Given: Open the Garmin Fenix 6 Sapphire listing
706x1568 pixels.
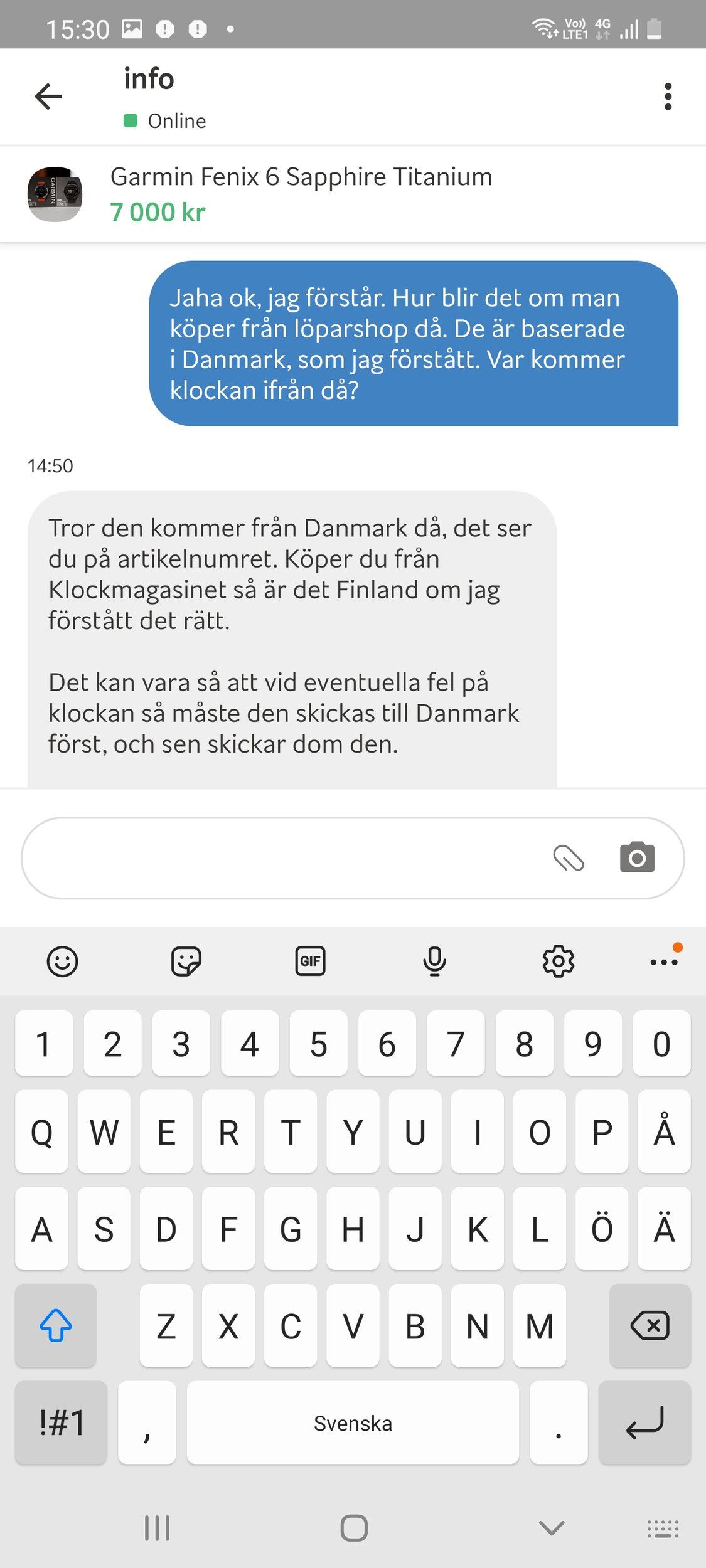Looking at the screenshot, I should 301,177.
